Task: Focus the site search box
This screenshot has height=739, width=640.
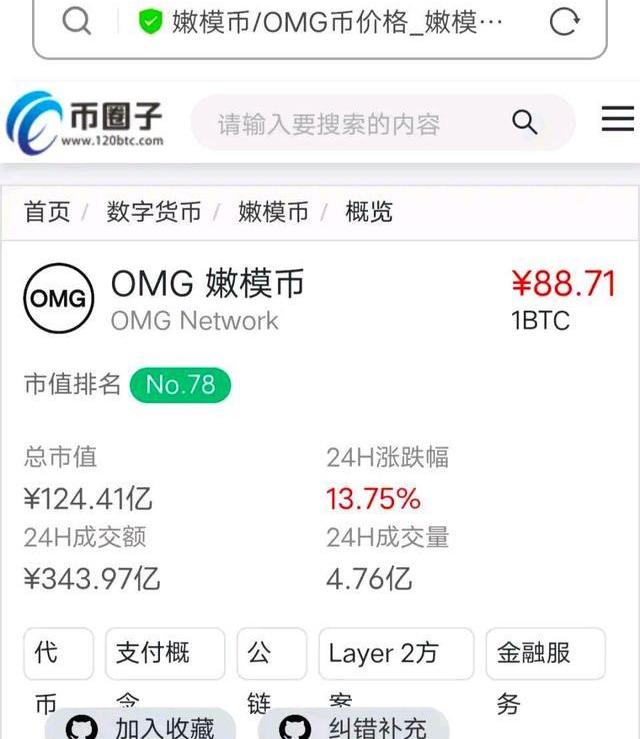Action: pos(350,124)
